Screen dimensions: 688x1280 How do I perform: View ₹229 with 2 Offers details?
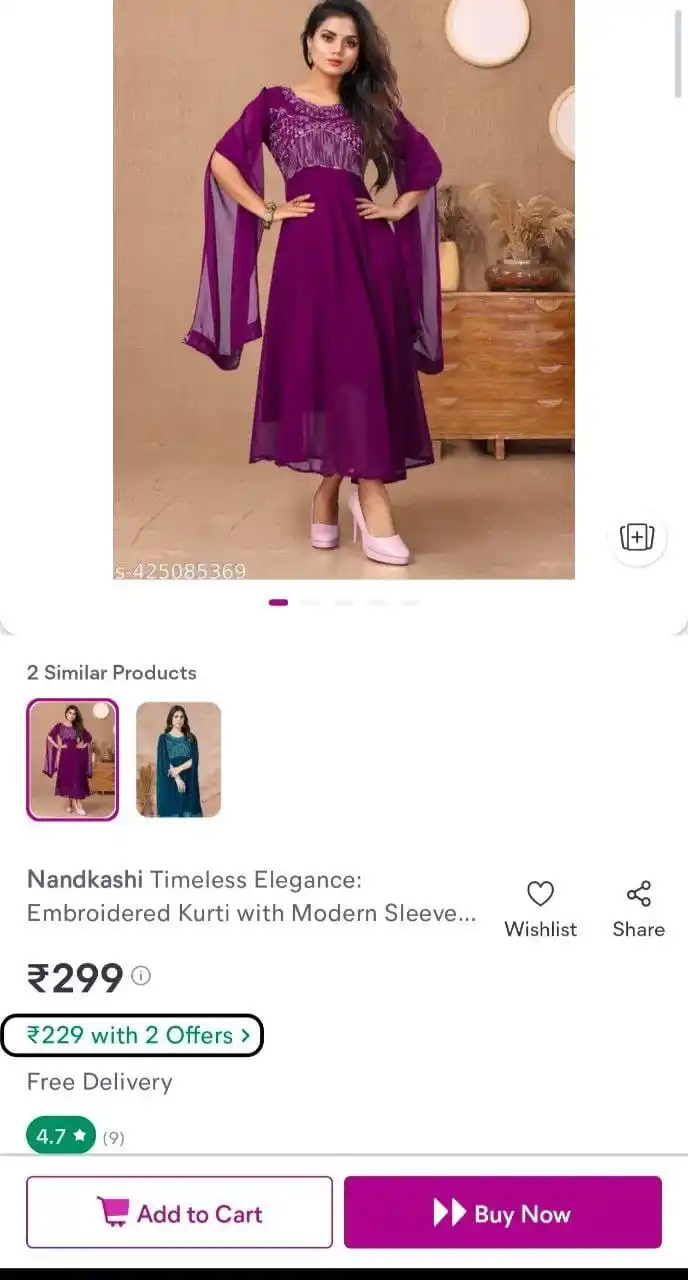(132, 1035)
